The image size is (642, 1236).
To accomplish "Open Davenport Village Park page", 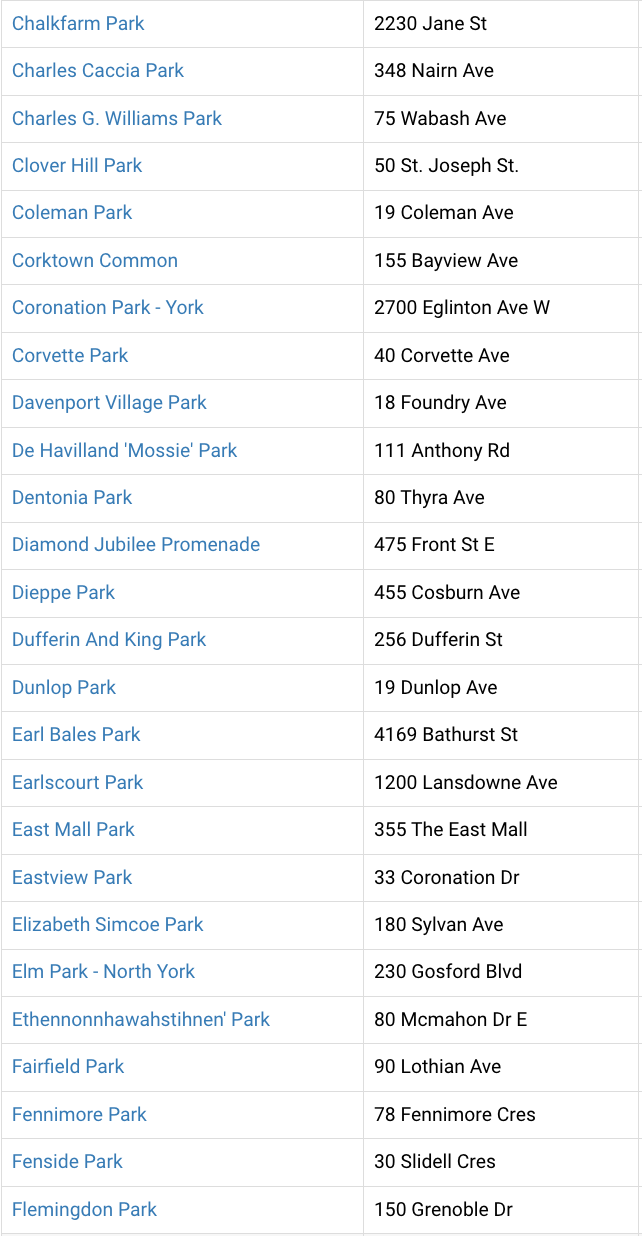I will coord(109,402).
